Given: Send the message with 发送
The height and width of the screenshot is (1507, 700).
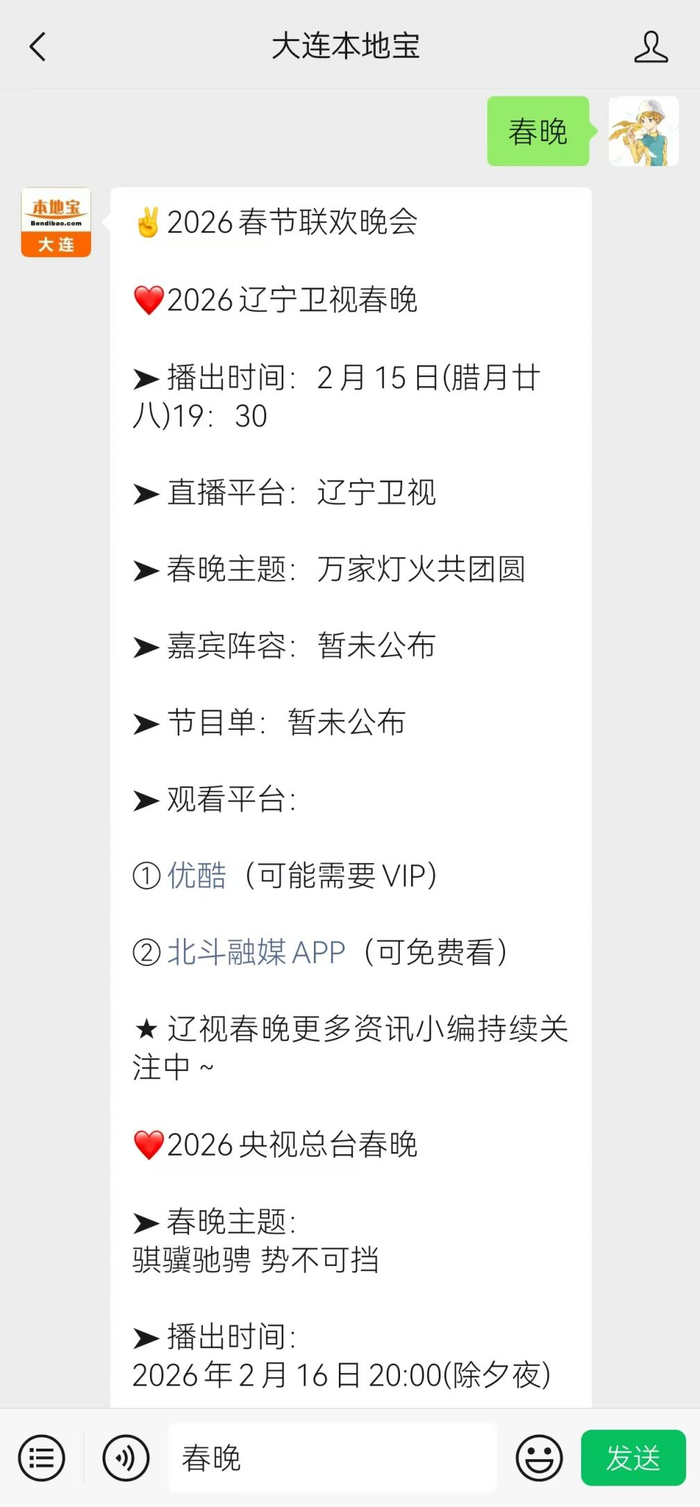Looking at the screenshot, I should (633, 1457).
